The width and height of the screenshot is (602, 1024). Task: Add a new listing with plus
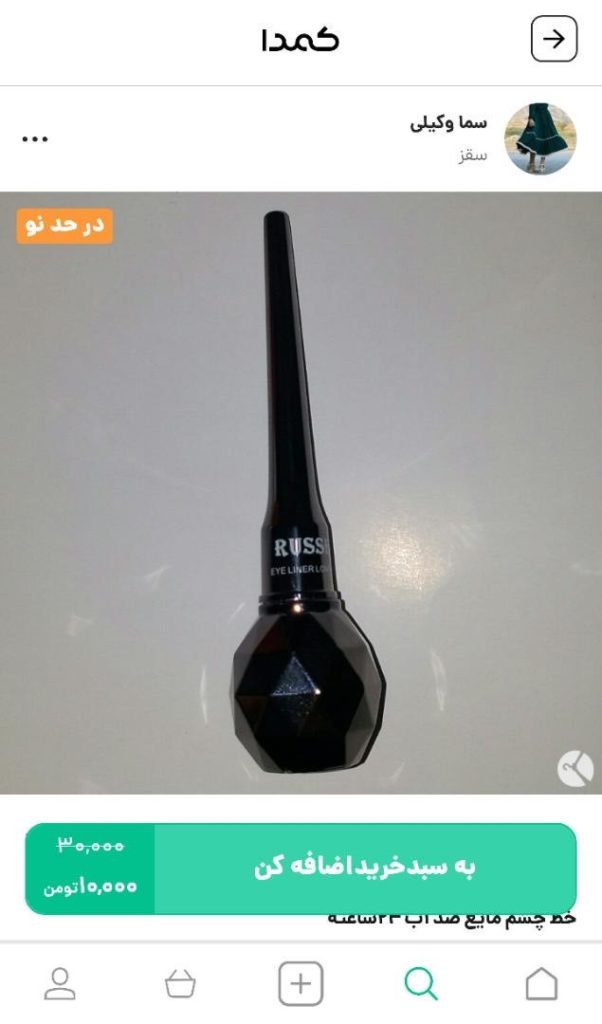(300, 984)
